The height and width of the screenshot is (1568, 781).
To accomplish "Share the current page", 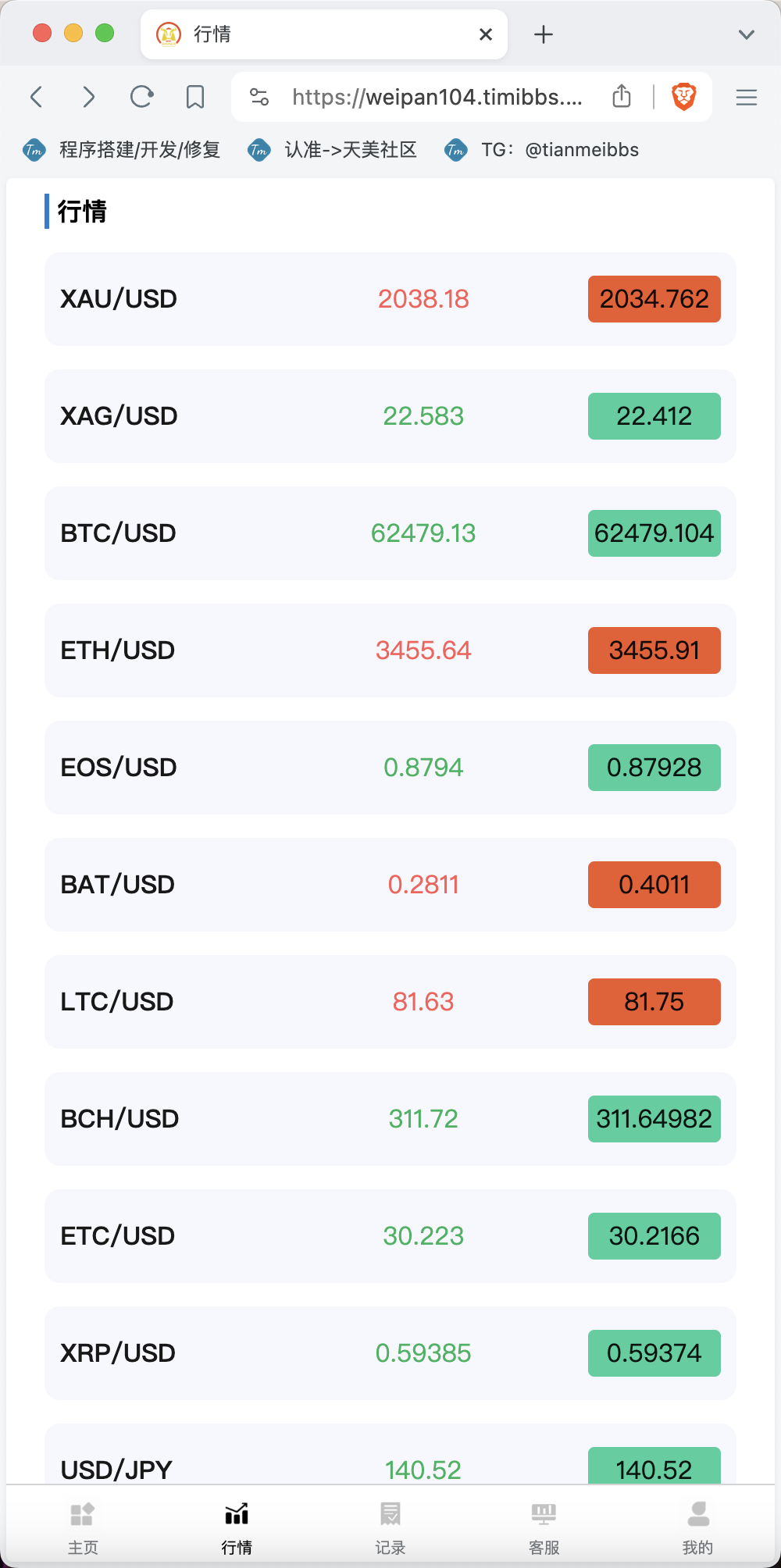I will (622, 96).
